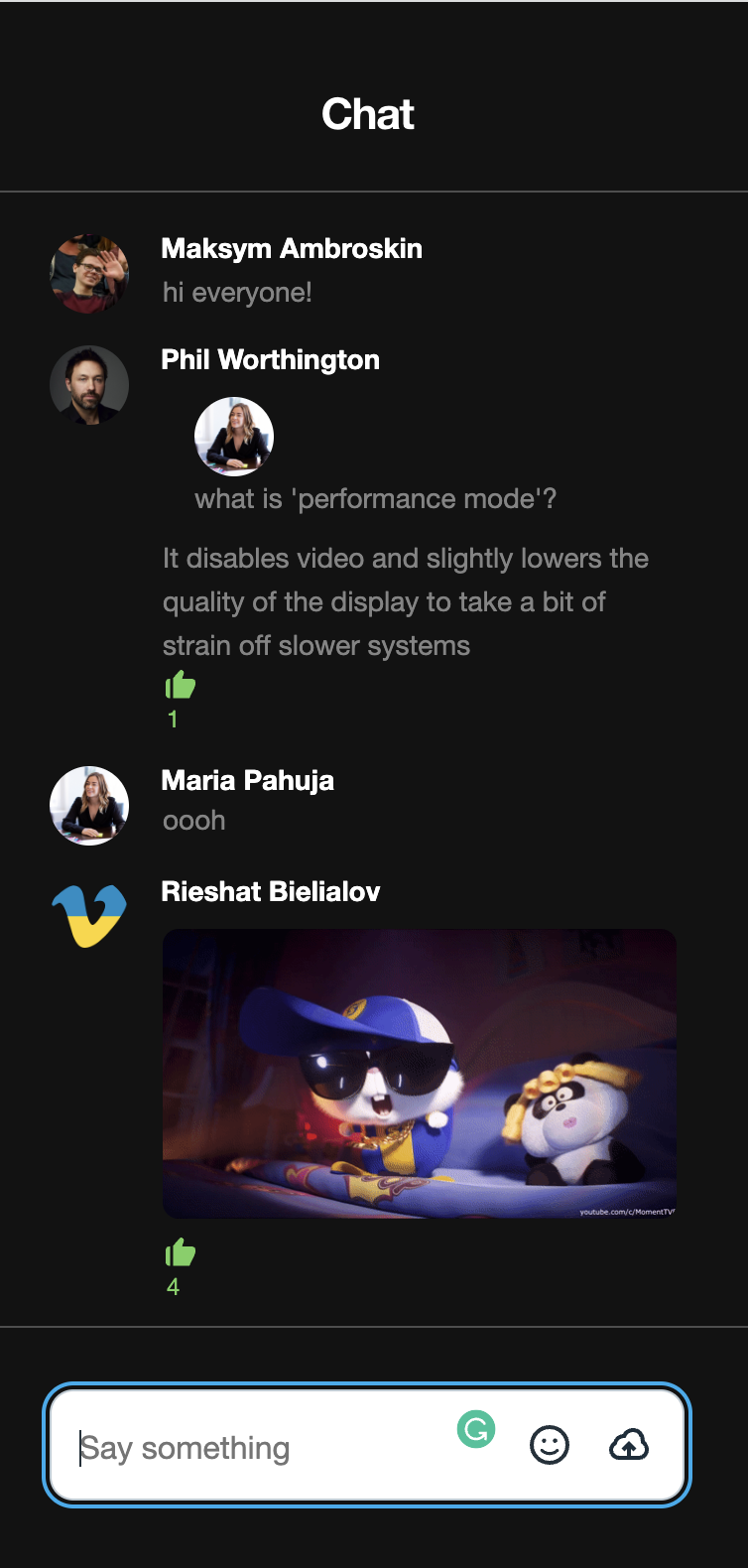Image resolution: width=748 pixels, height=1568 pixels.
Task: Like Phil Worthington's performance mode reply
Action: pos(180,686)
